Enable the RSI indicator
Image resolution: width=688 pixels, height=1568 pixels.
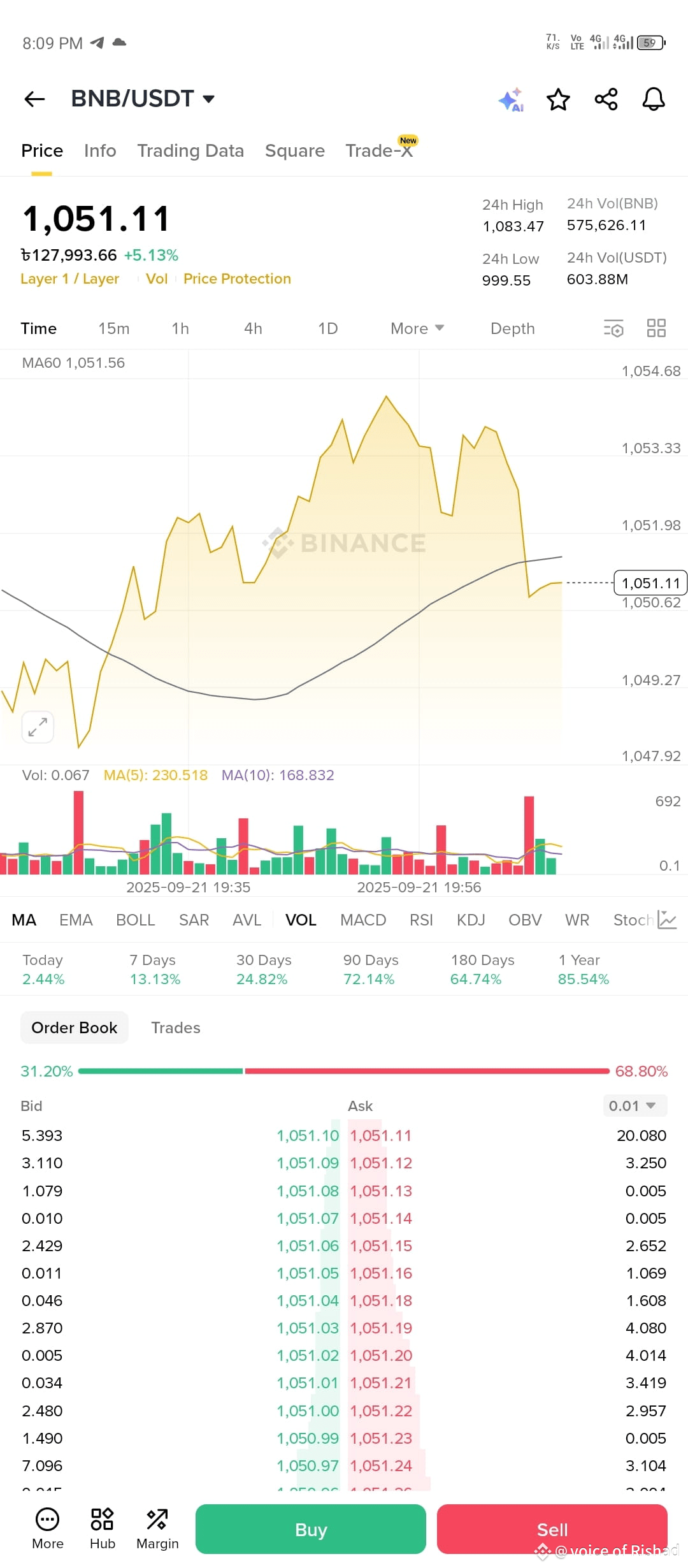(x=420, y=920)
